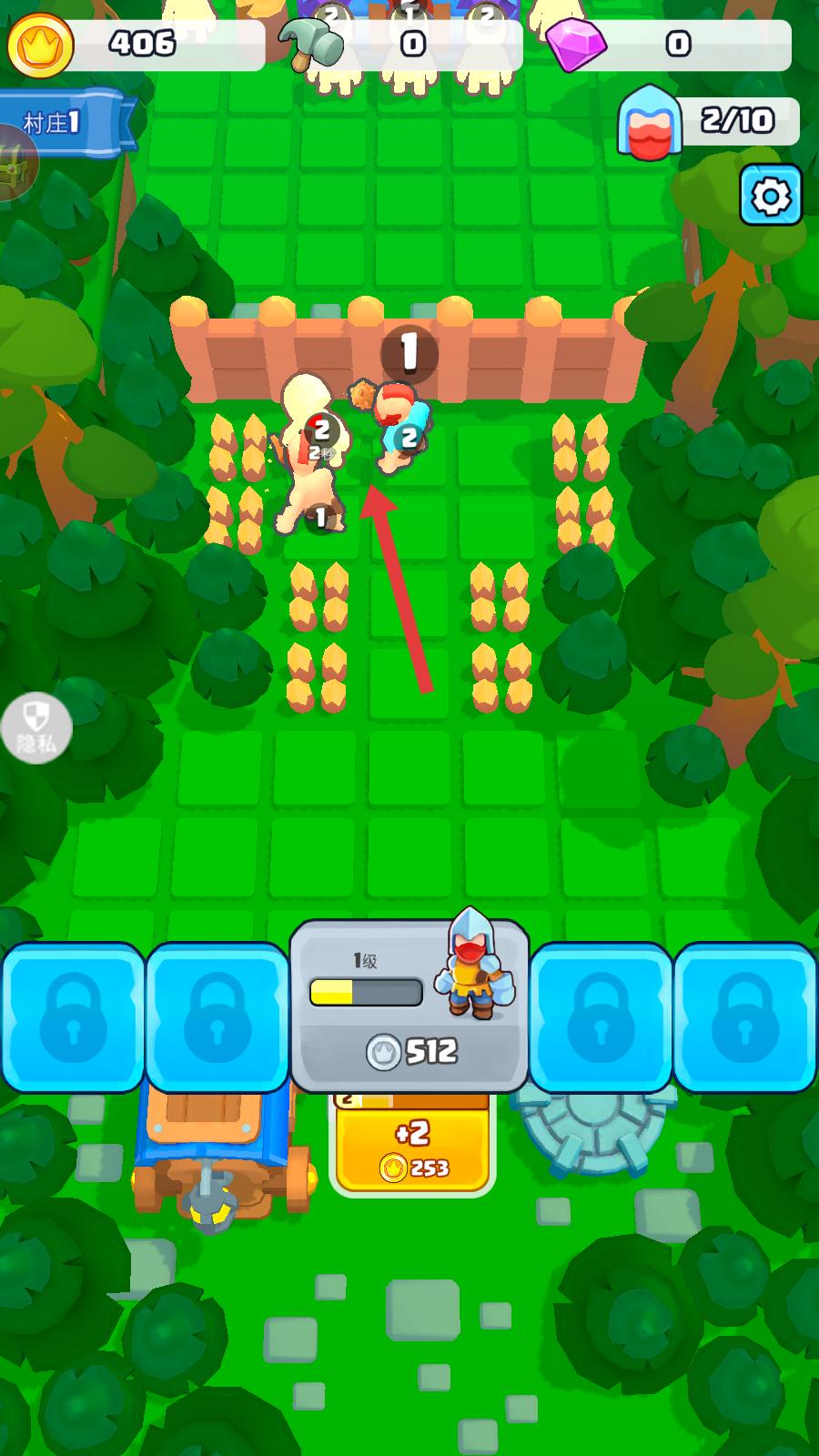Purchase the +2 upgrade for 253 coins
Screen dimensions: 819x1456
(x=412, y=1148)
